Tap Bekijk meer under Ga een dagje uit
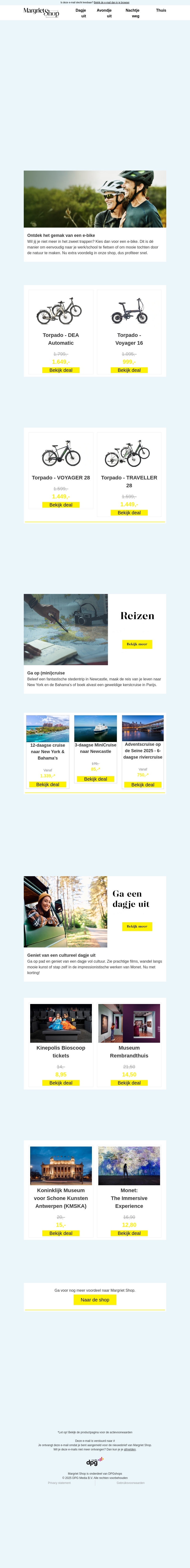 tap(137, 927)
